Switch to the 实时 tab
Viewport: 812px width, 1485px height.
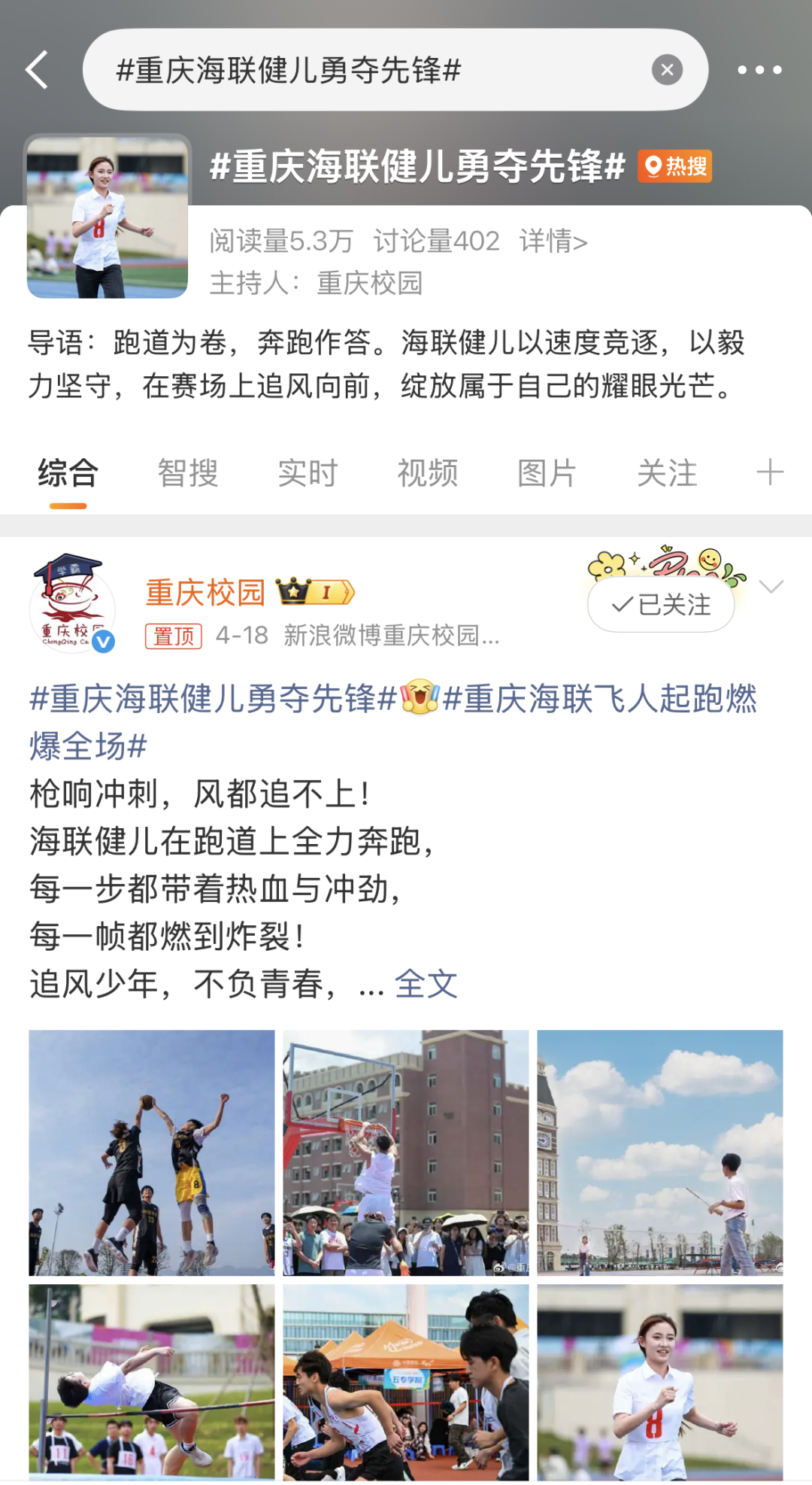tap(308, 473)
